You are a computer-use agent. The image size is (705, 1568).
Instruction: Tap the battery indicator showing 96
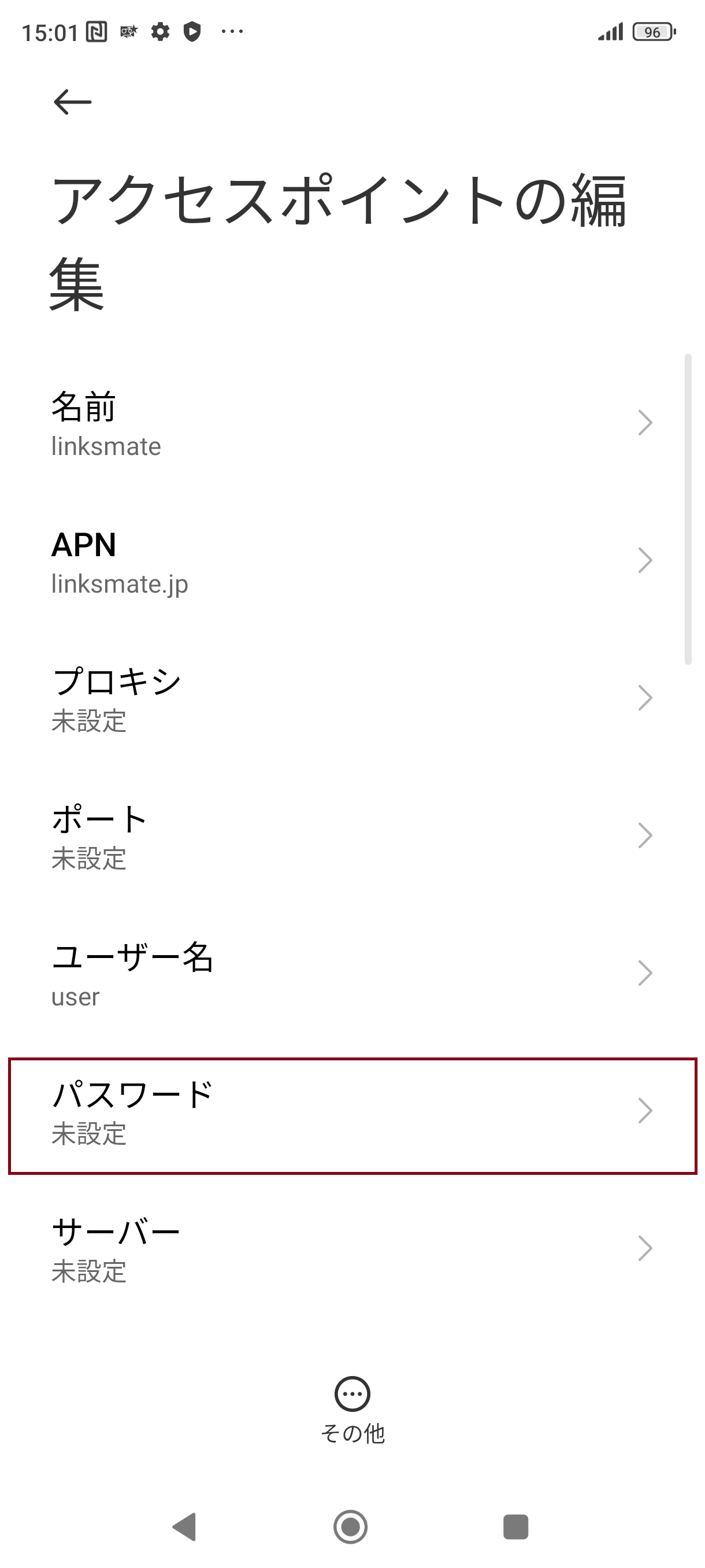pos(652,32)
